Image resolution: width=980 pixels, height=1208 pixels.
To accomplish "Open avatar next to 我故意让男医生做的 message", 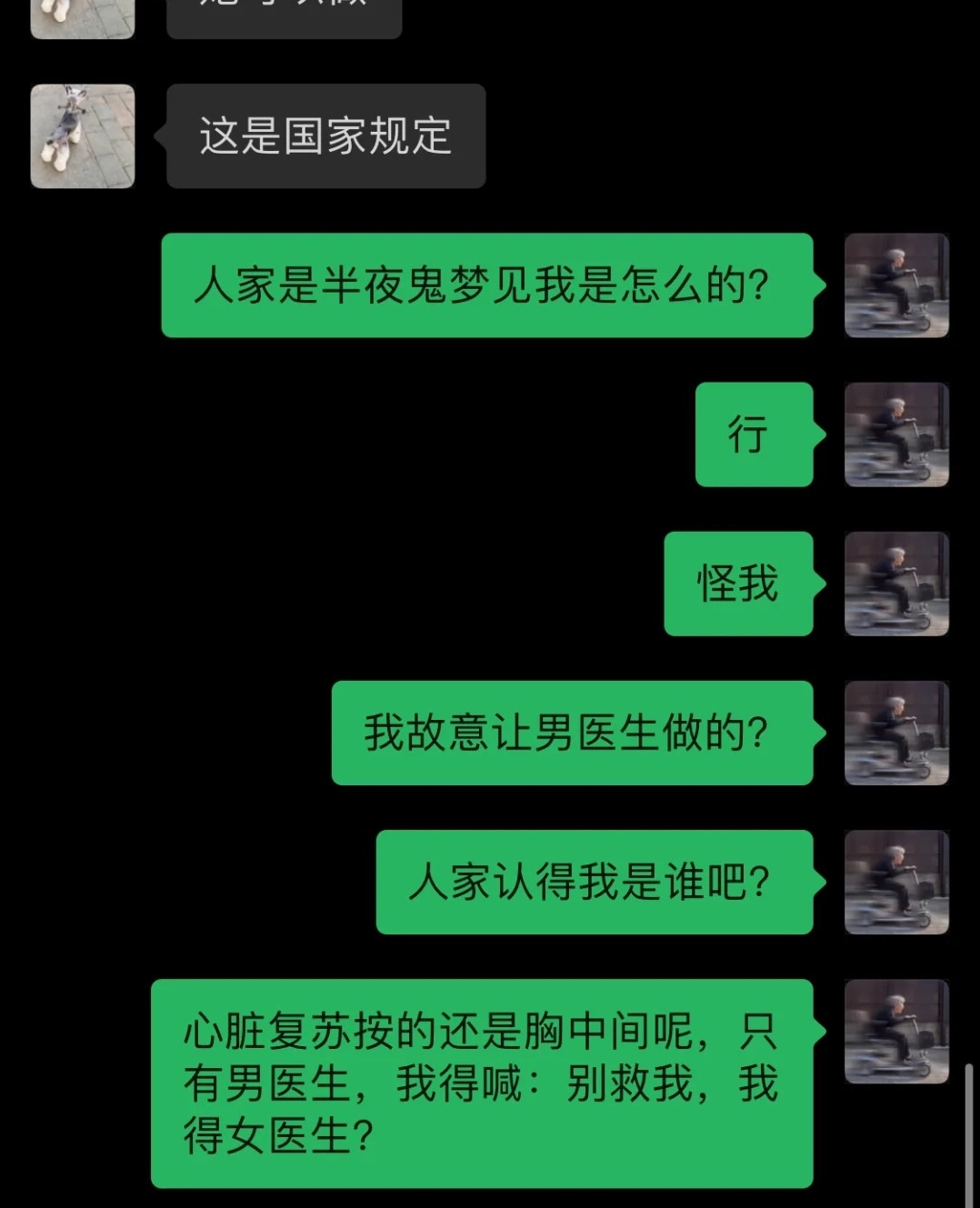I will 896,733.
